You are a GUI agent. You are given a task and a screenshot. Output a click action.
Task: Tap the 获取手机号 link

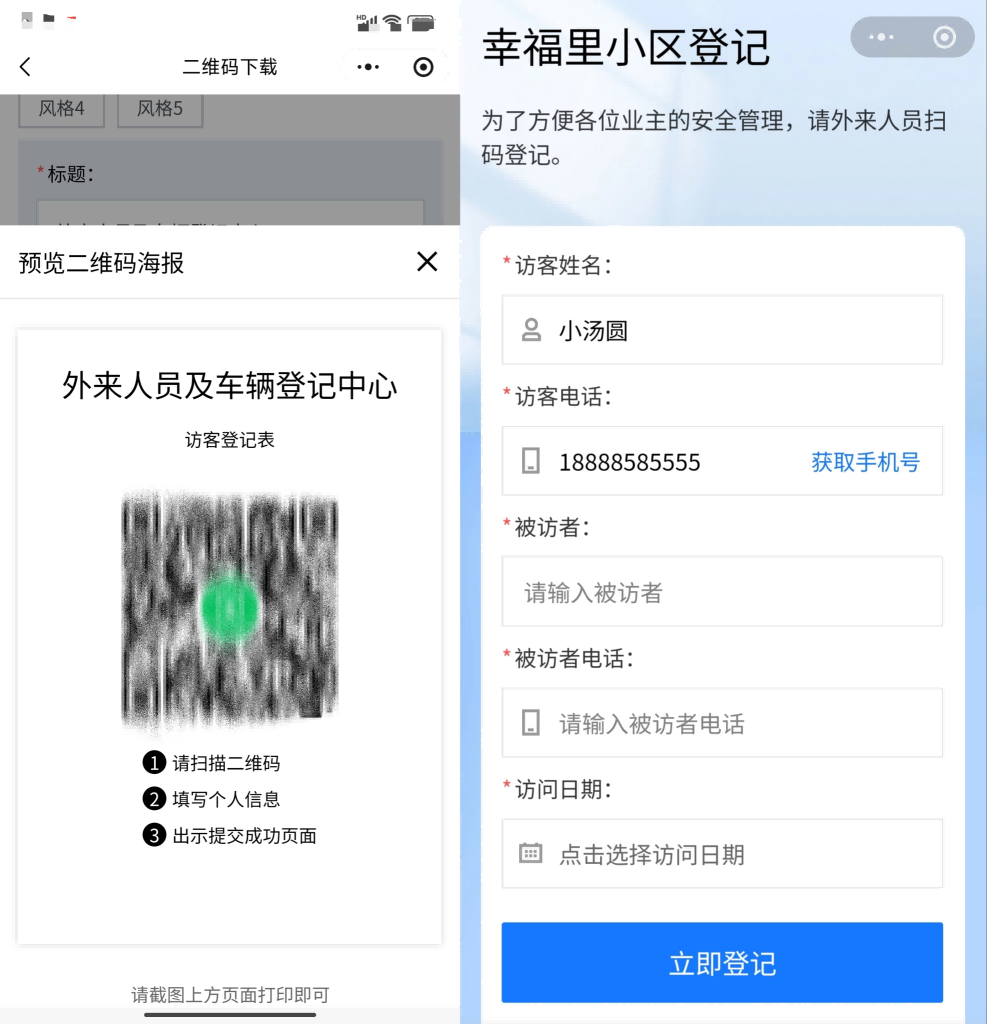pos(865,462)
